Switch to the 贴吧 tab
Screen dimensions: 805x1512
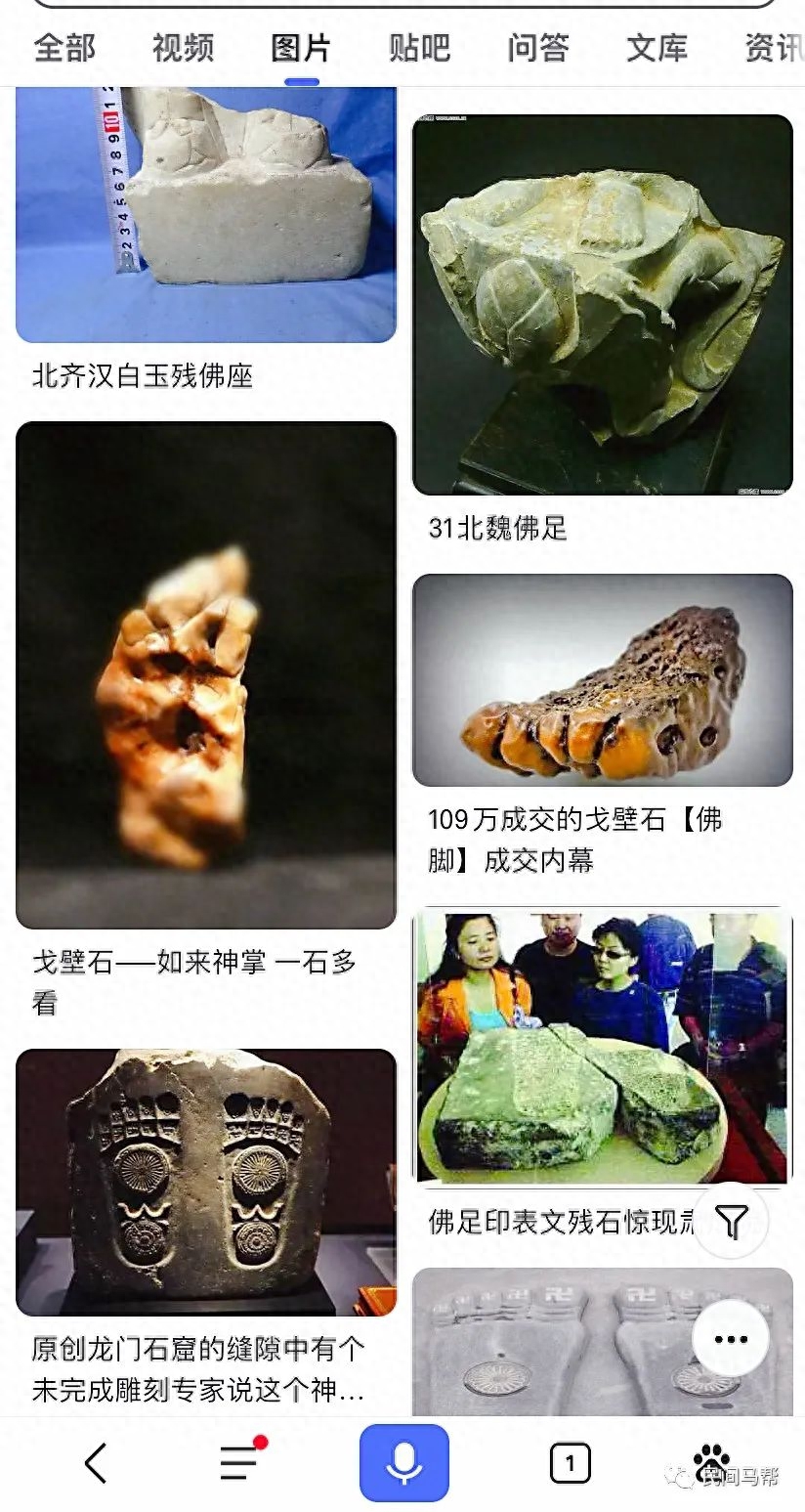click(x=419, y=47)
